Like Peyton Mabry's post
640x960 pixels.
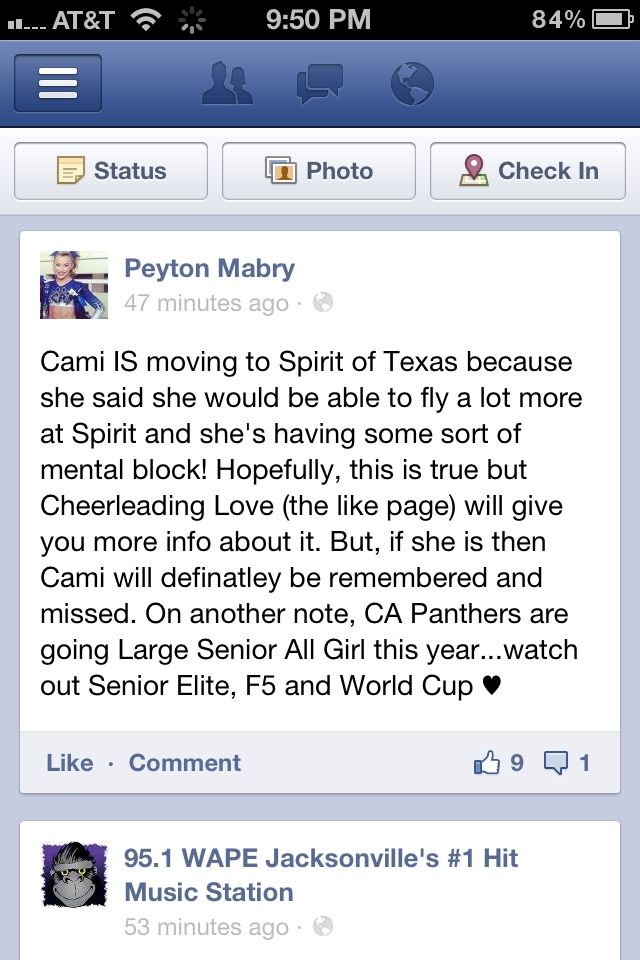click(x=69, y=763)
